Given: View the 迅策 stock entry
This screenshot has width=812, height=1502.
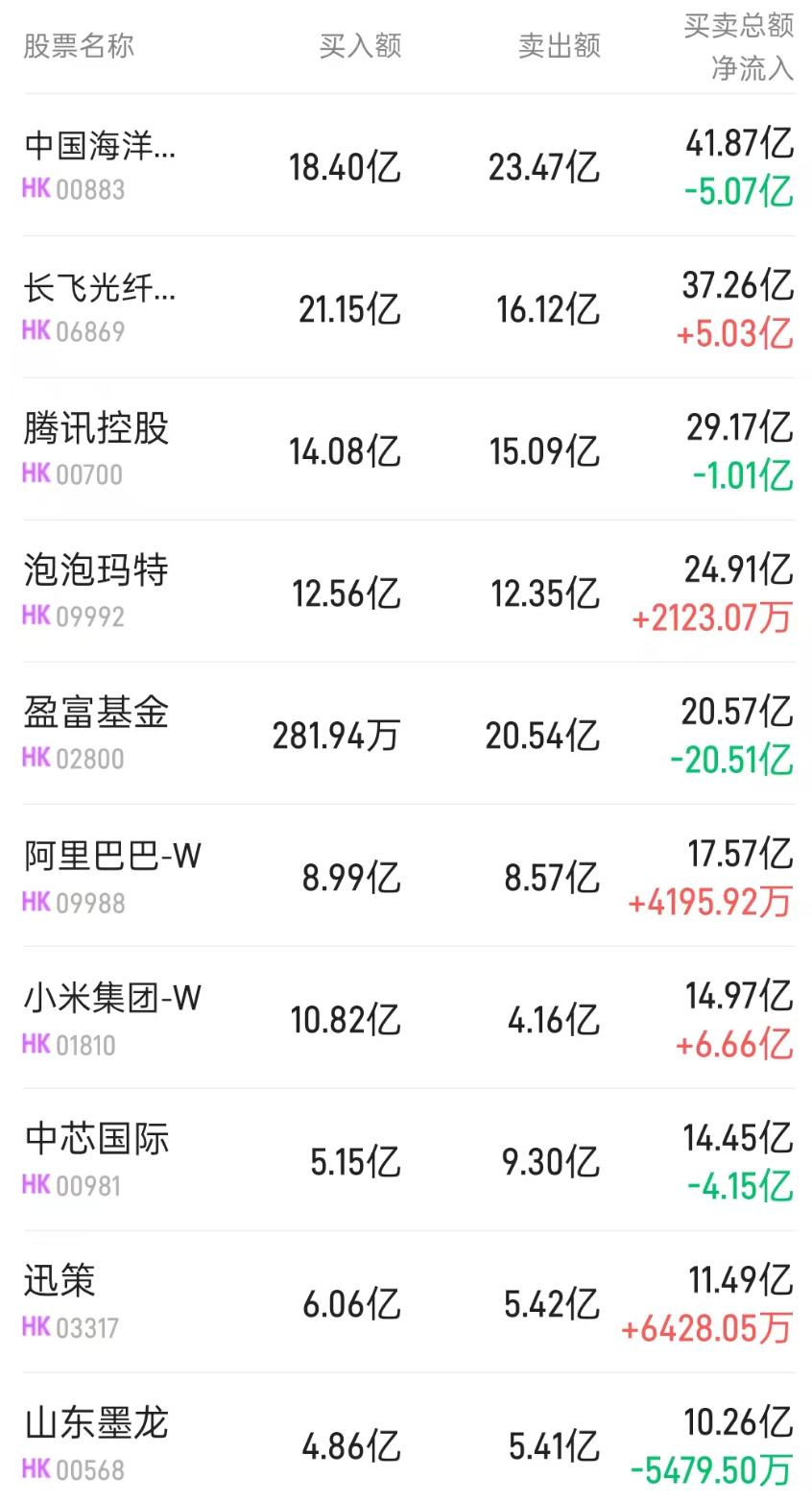Looking at the screenshot, I should coord(58,1281).
